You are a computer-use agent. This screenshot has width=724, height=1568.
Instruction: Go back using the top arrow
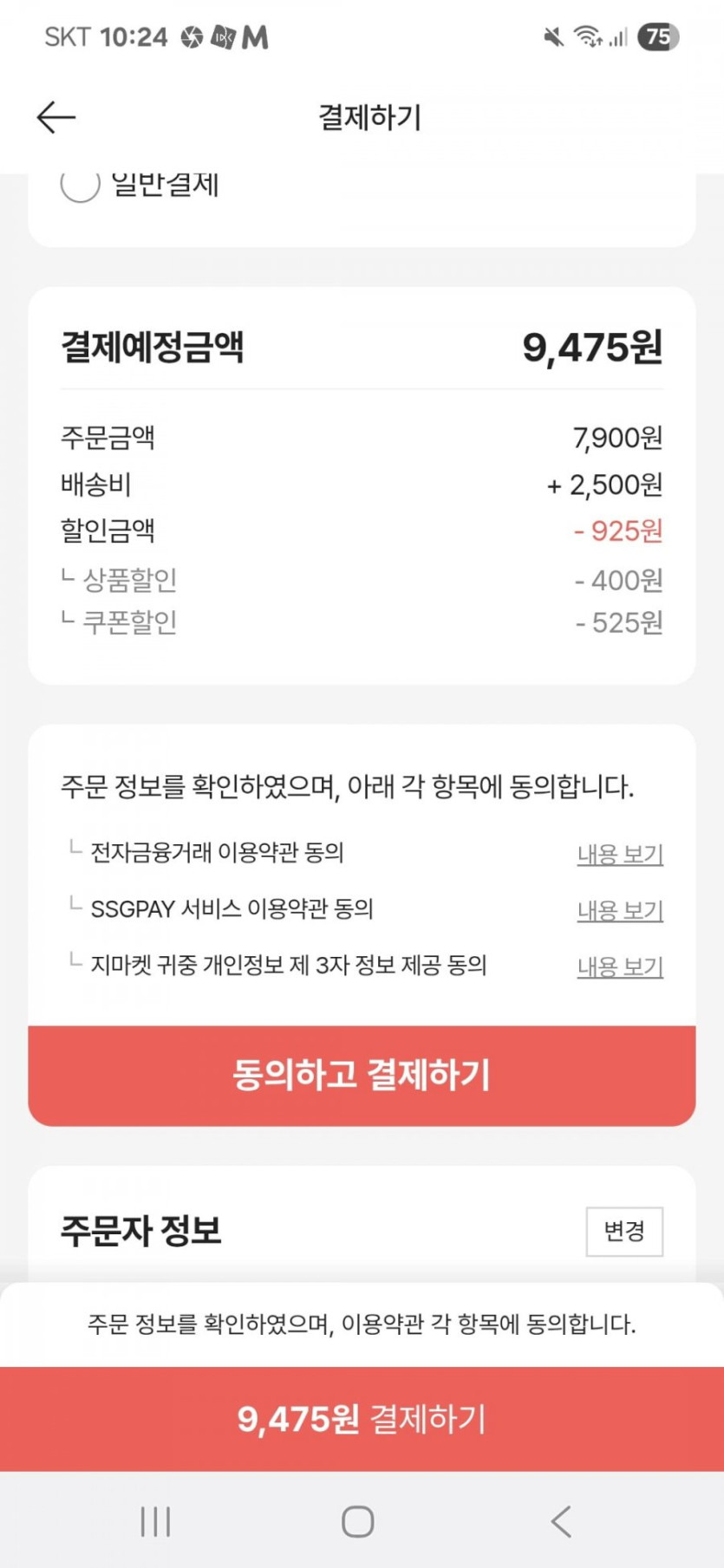click(x=56, y=117)
